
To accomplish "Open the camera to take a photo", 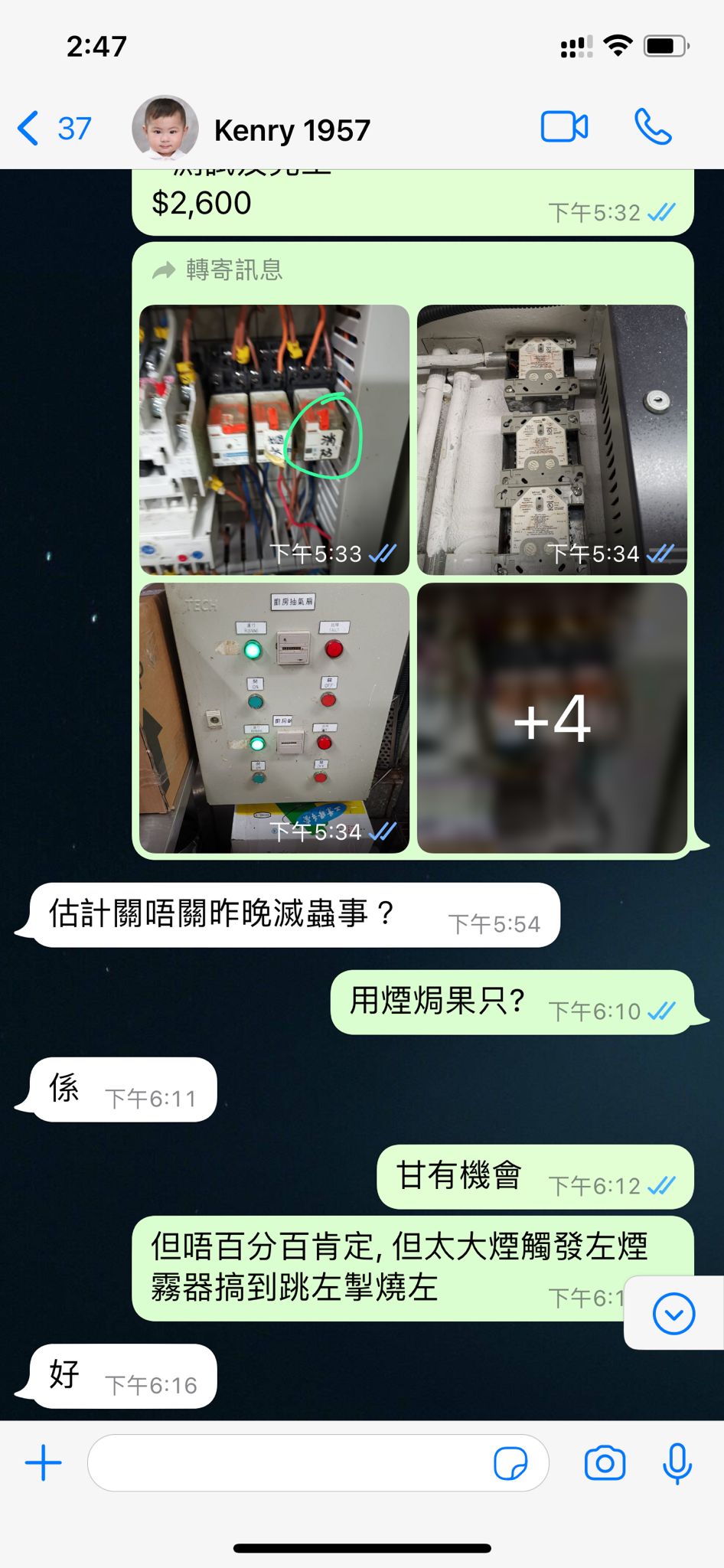I will 605,1463.
